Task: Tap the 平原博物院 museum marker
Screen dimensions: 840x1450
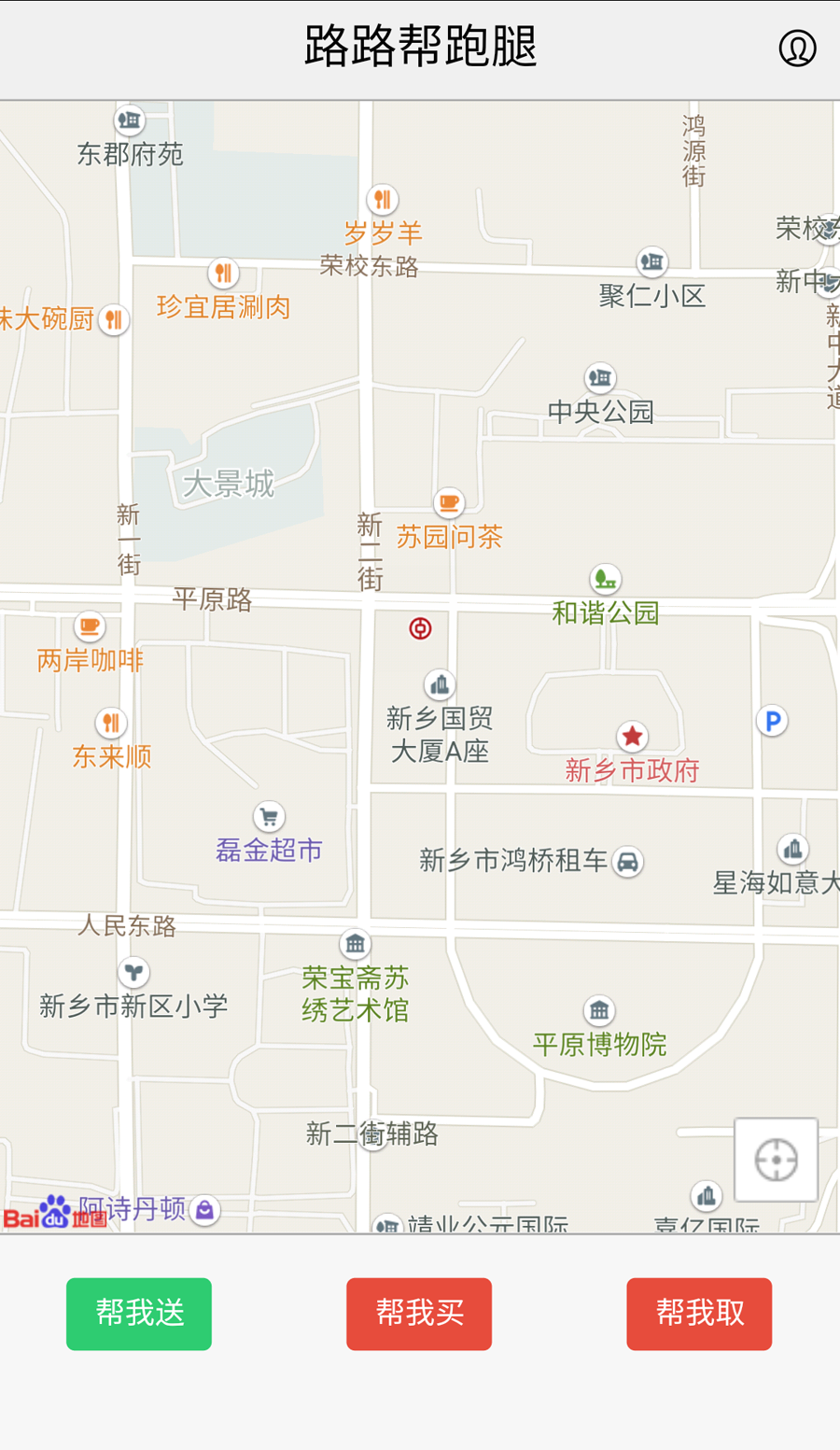Action: [x=599, y=1010]
